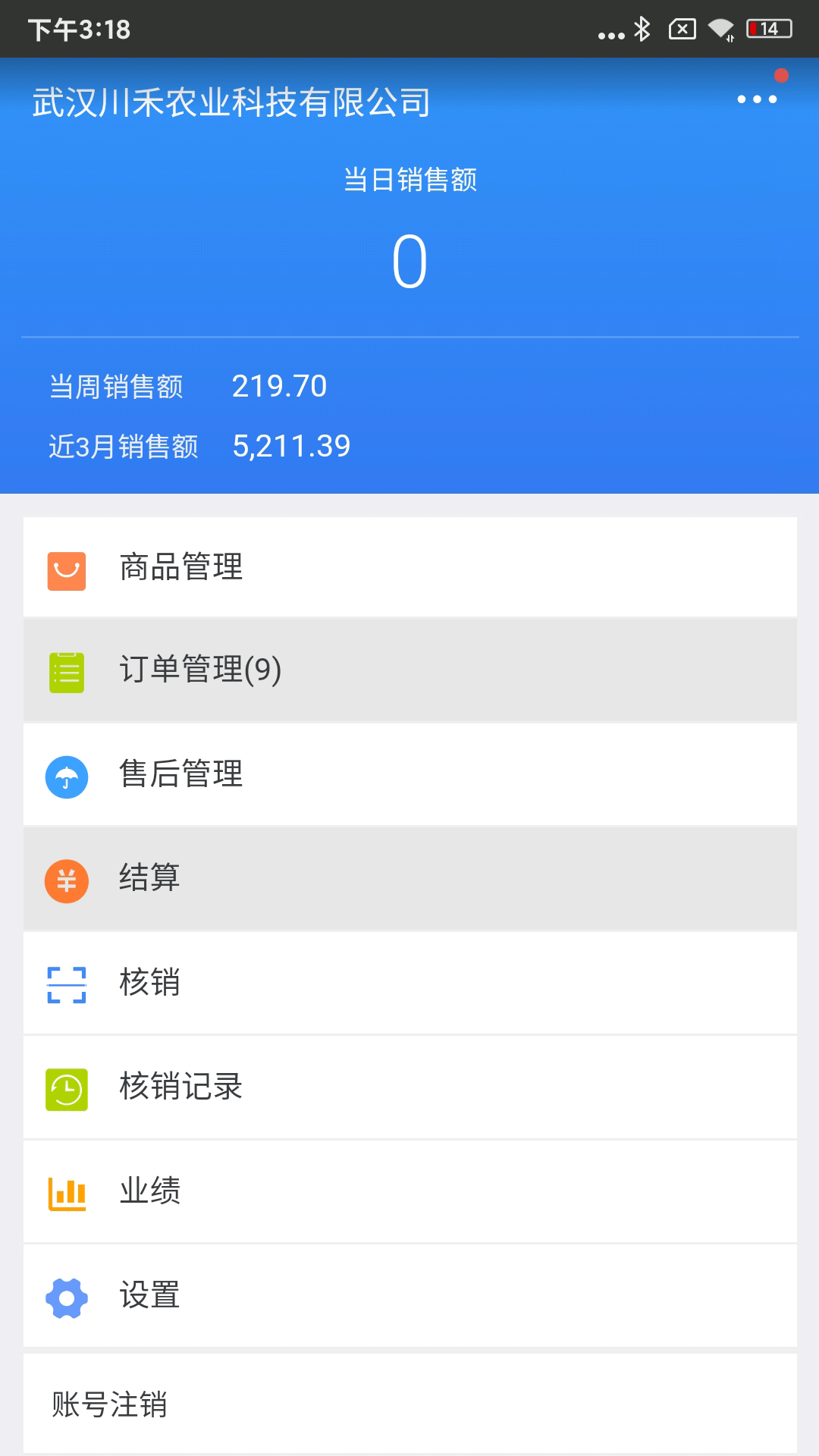Click the orange ¥ icon beside 结算

coord(67,880)
